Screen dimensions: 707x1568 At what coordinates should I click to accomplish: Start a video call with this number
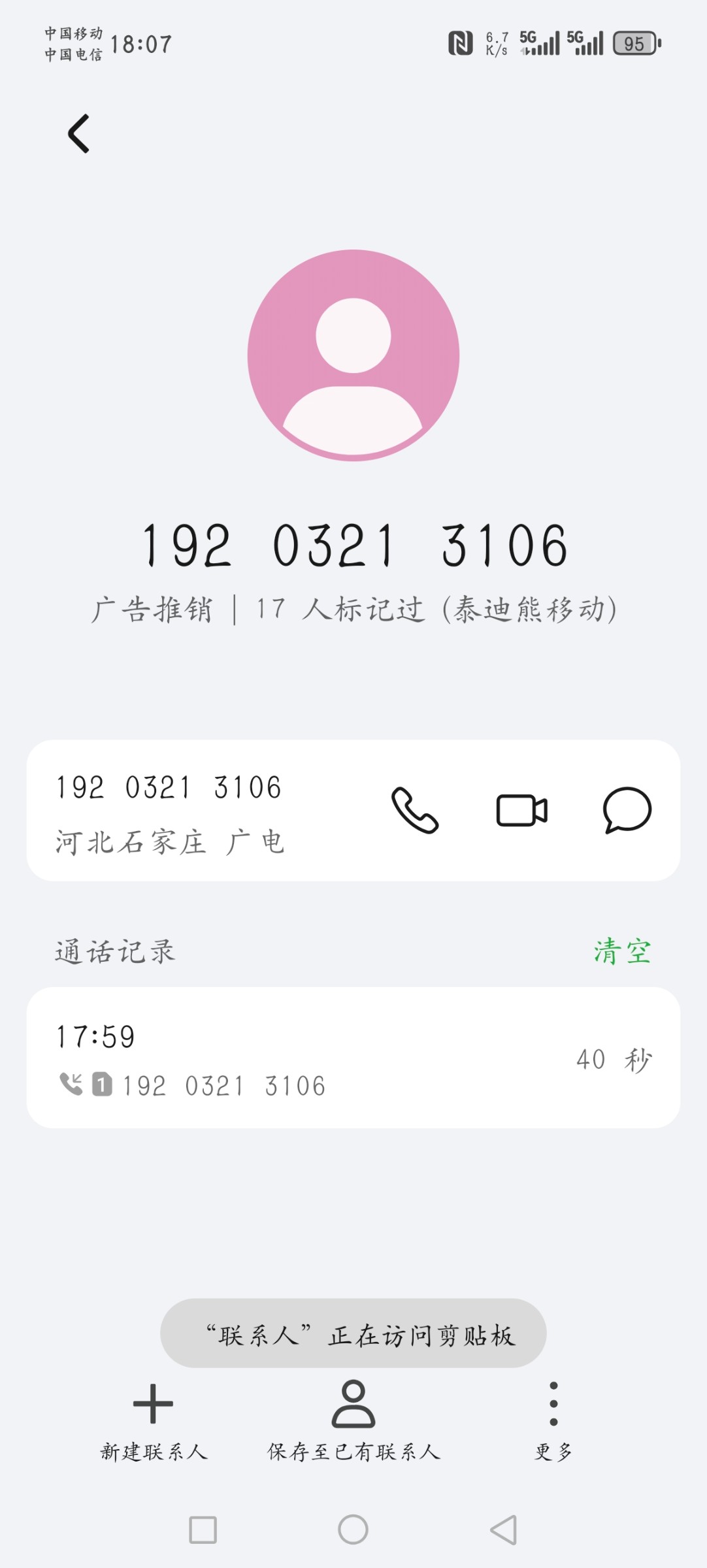(521, 810)
